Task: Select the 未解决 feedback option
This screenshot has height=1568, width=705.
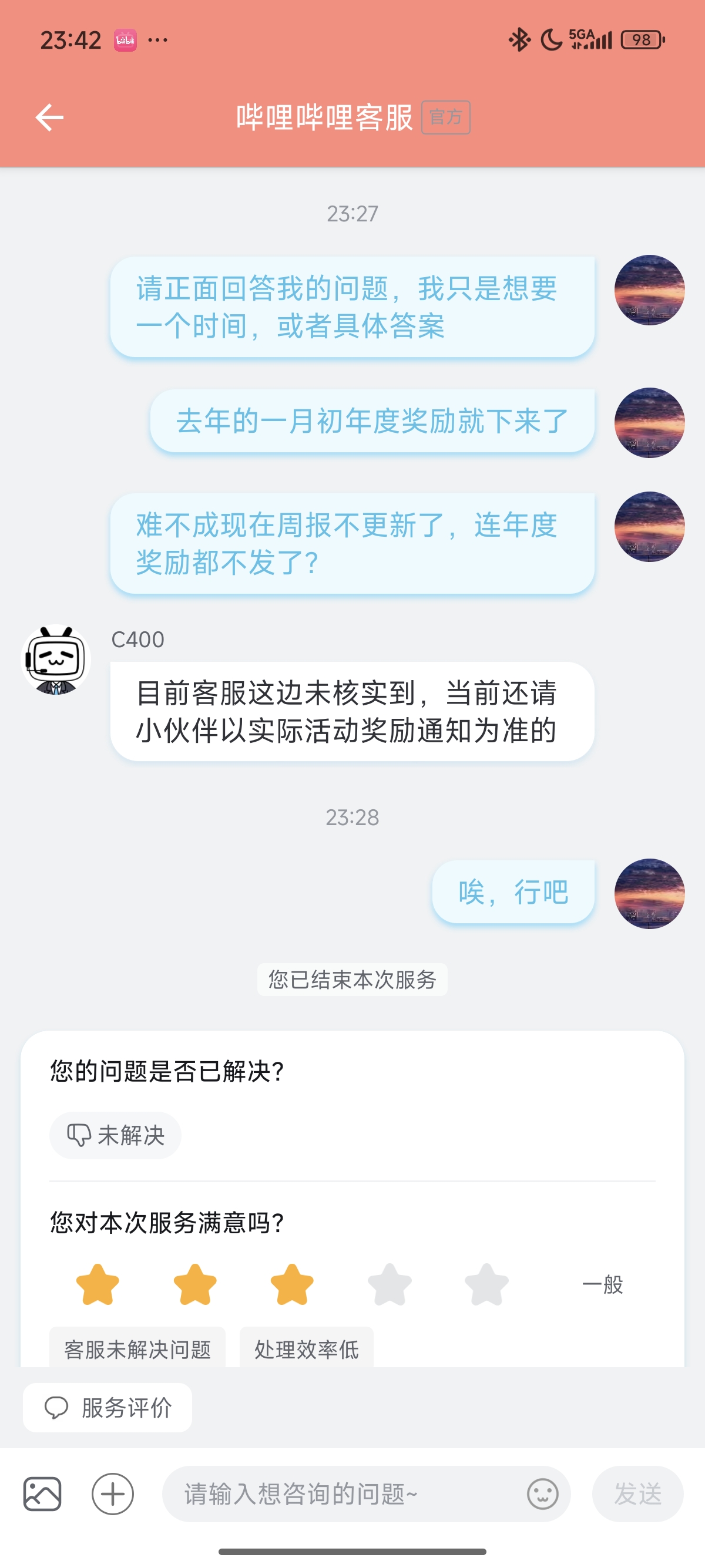Action: pos(114,1134)
